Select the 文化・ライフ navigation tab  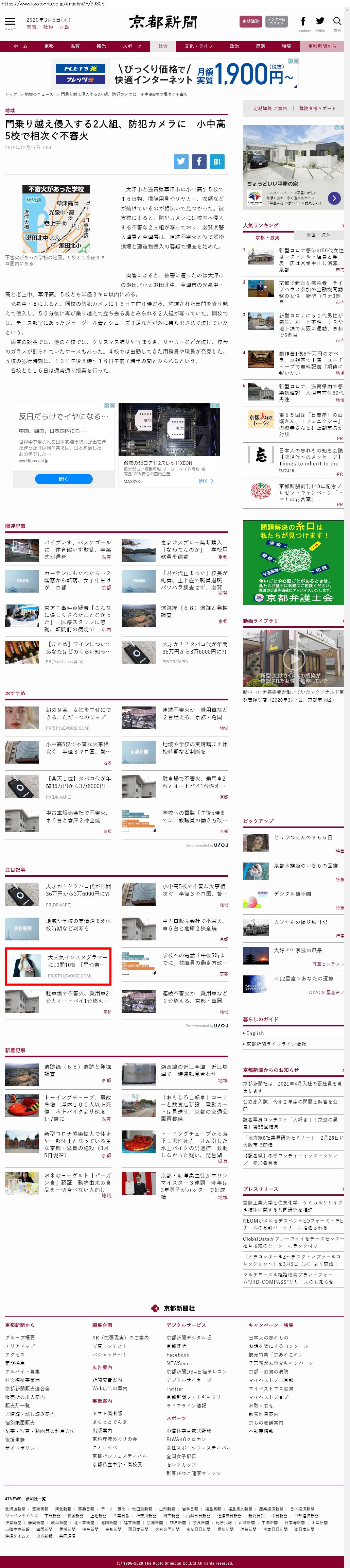(x=198, y=46)
